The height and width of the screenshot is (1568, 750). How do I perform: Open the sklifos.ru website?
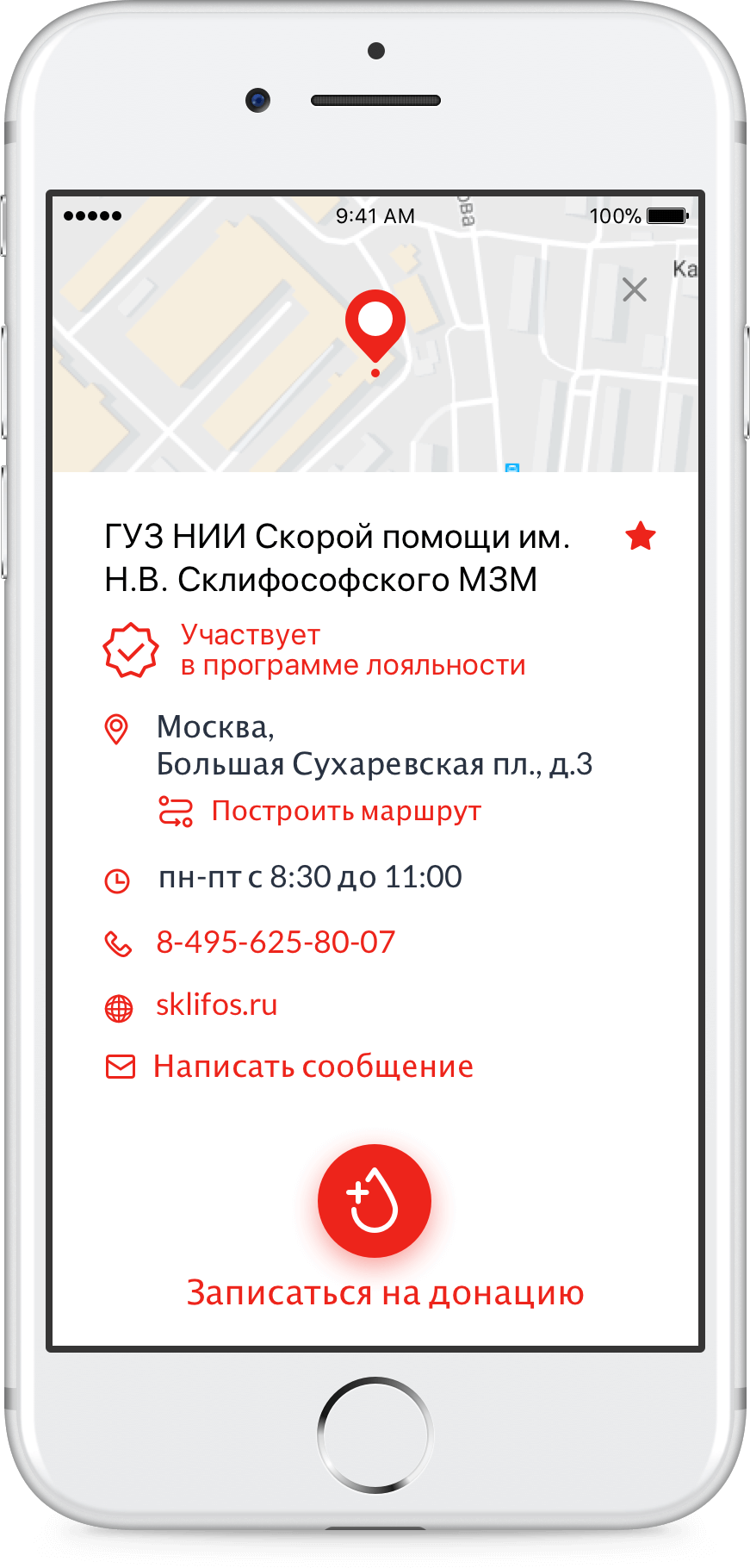[217, 1005]
